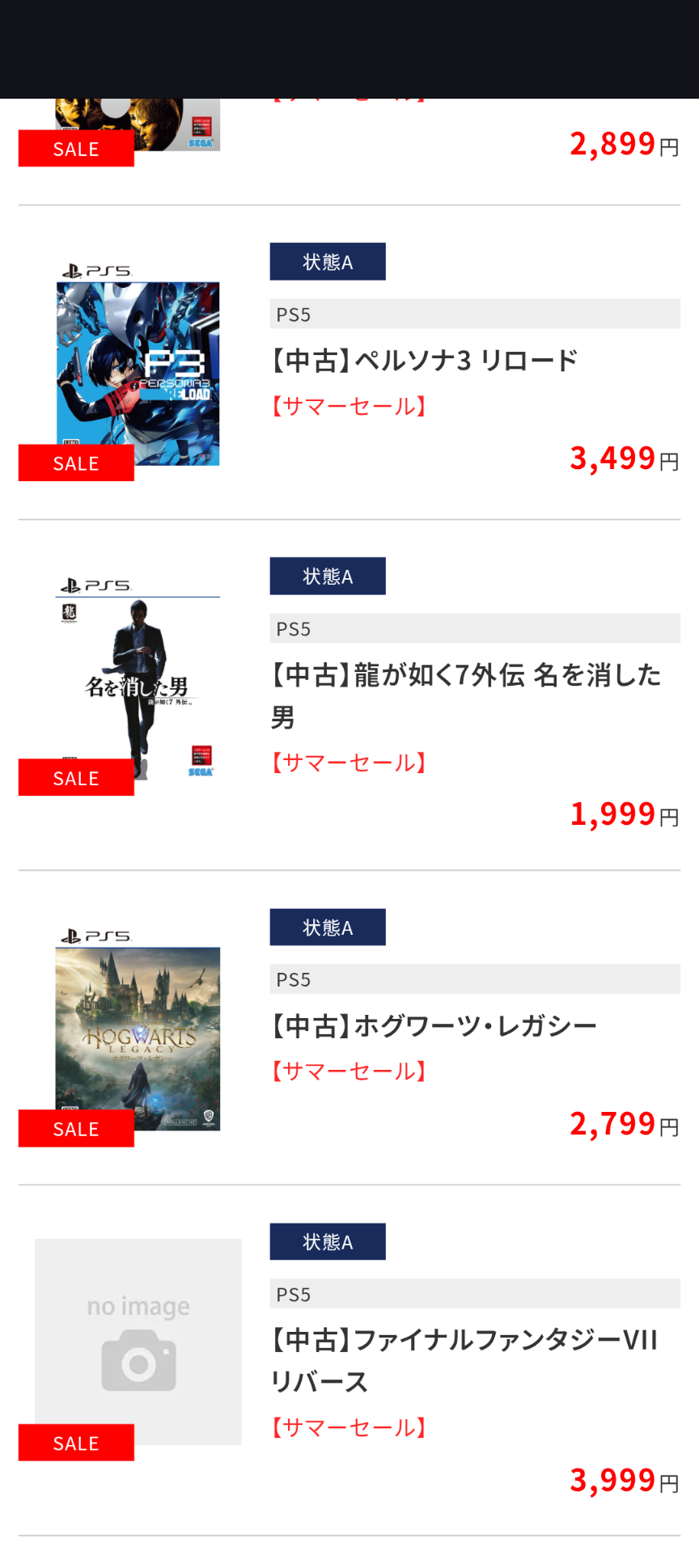The image size is (699, 1568).
Task: Tap the no image placeholder for FFVII リバース
Action: click(x=138, y=1342)
